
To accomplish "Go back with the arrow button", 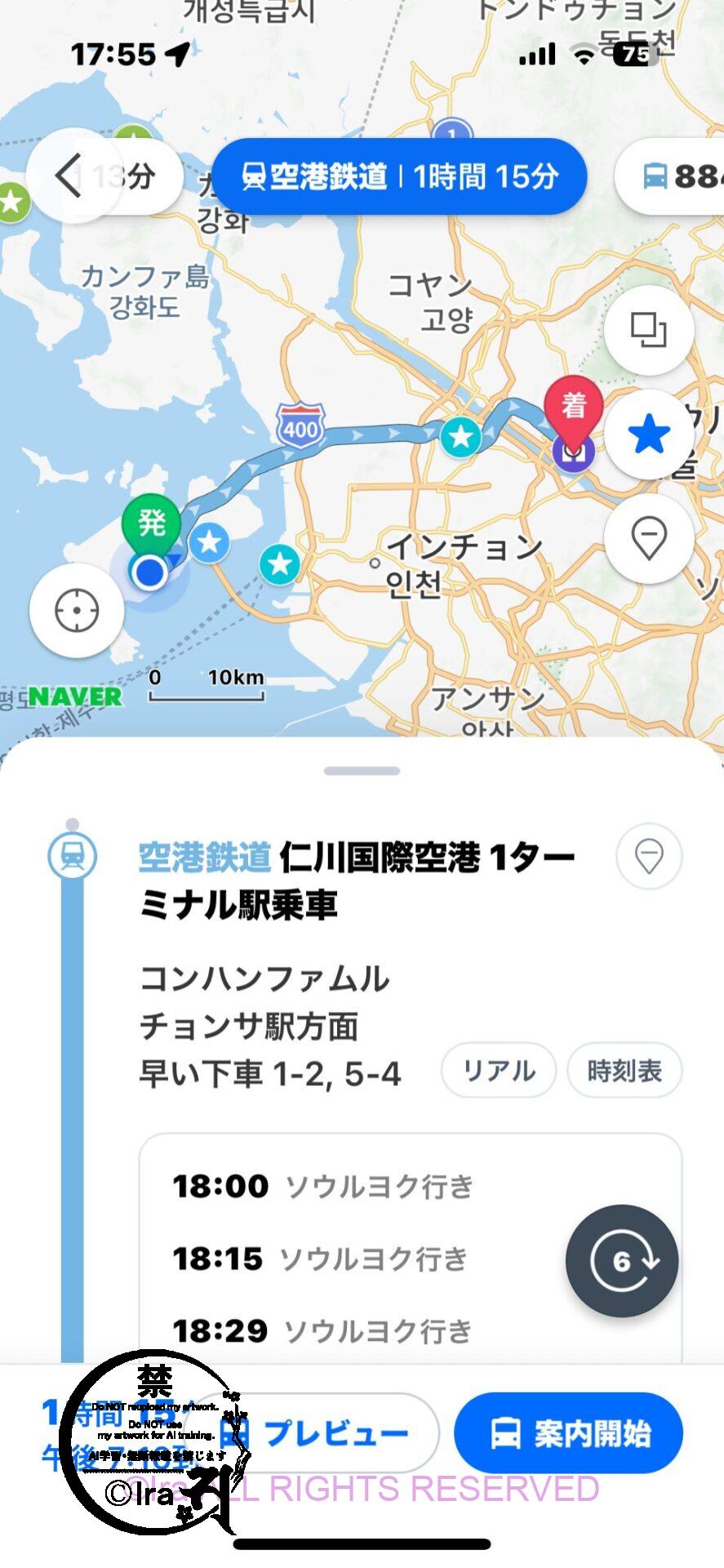I will point(69,176).
